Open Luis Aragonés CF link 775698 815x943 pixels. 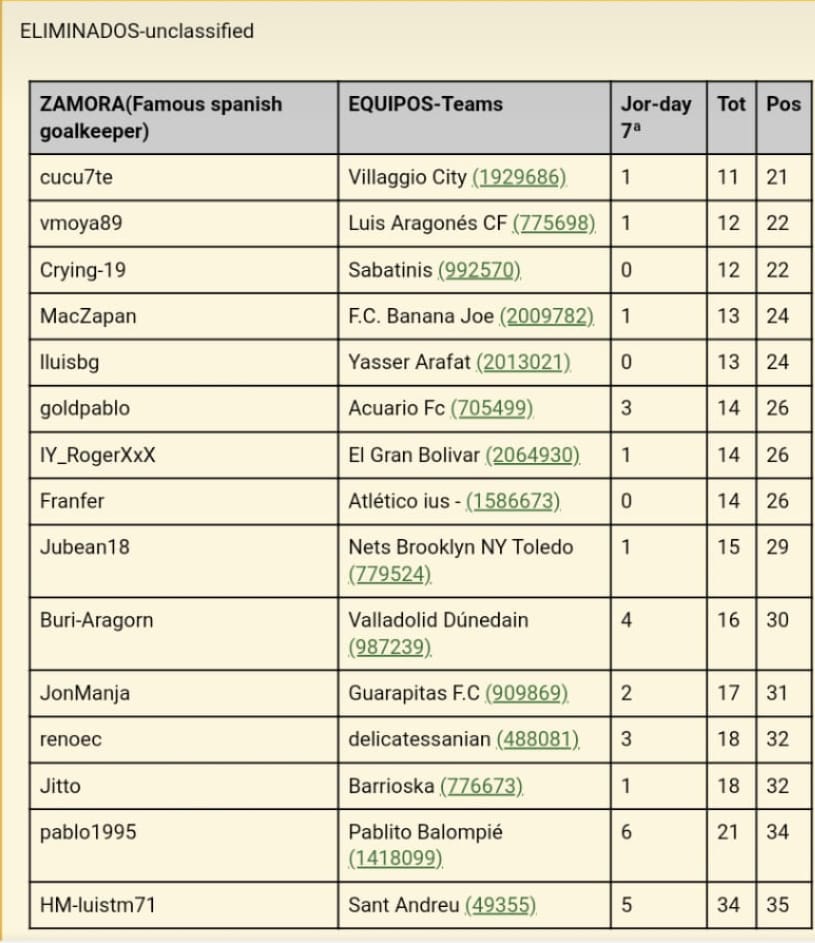coord(554,223)
